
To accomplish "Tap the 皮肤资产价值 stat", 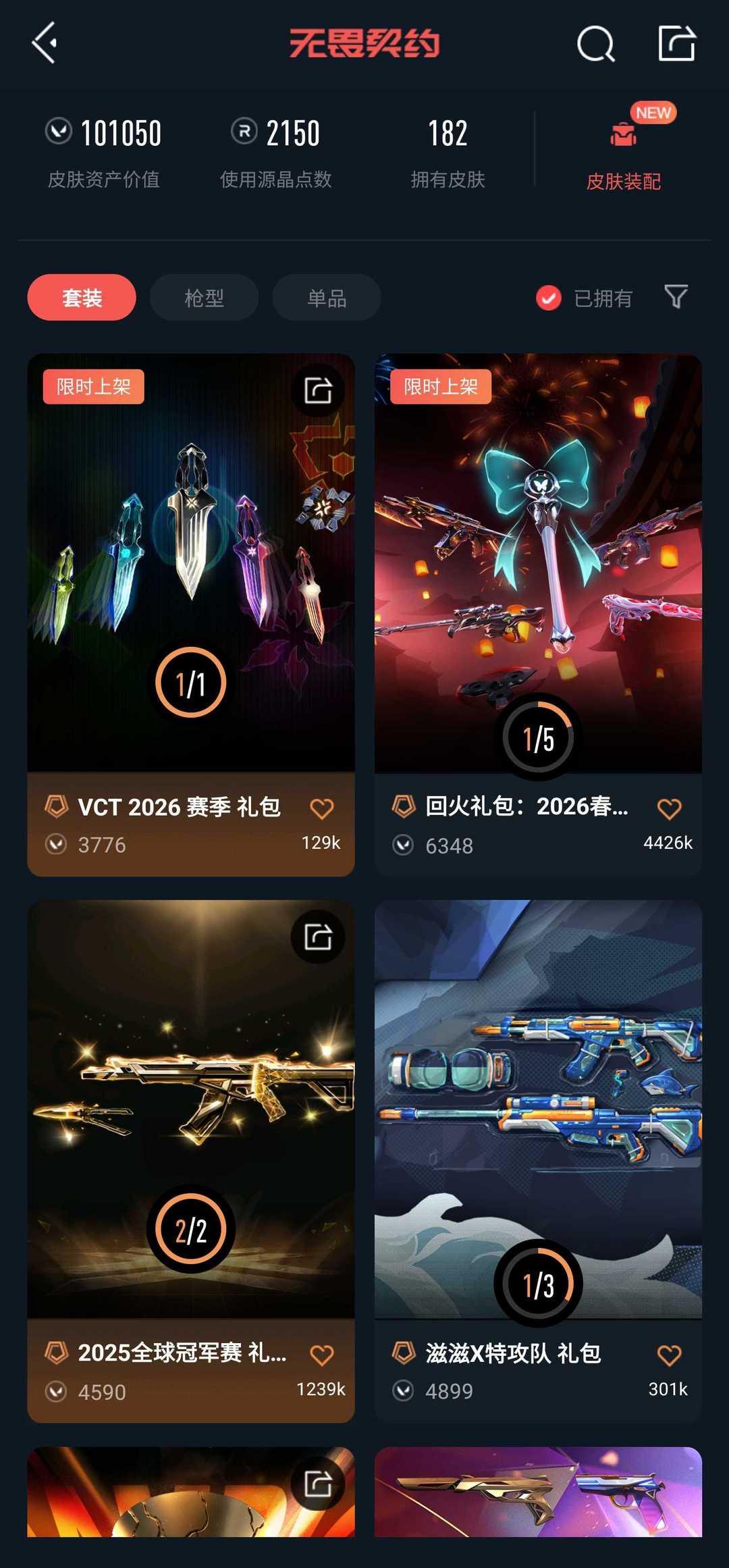I will pyautogui.click(x=101, y=152).
